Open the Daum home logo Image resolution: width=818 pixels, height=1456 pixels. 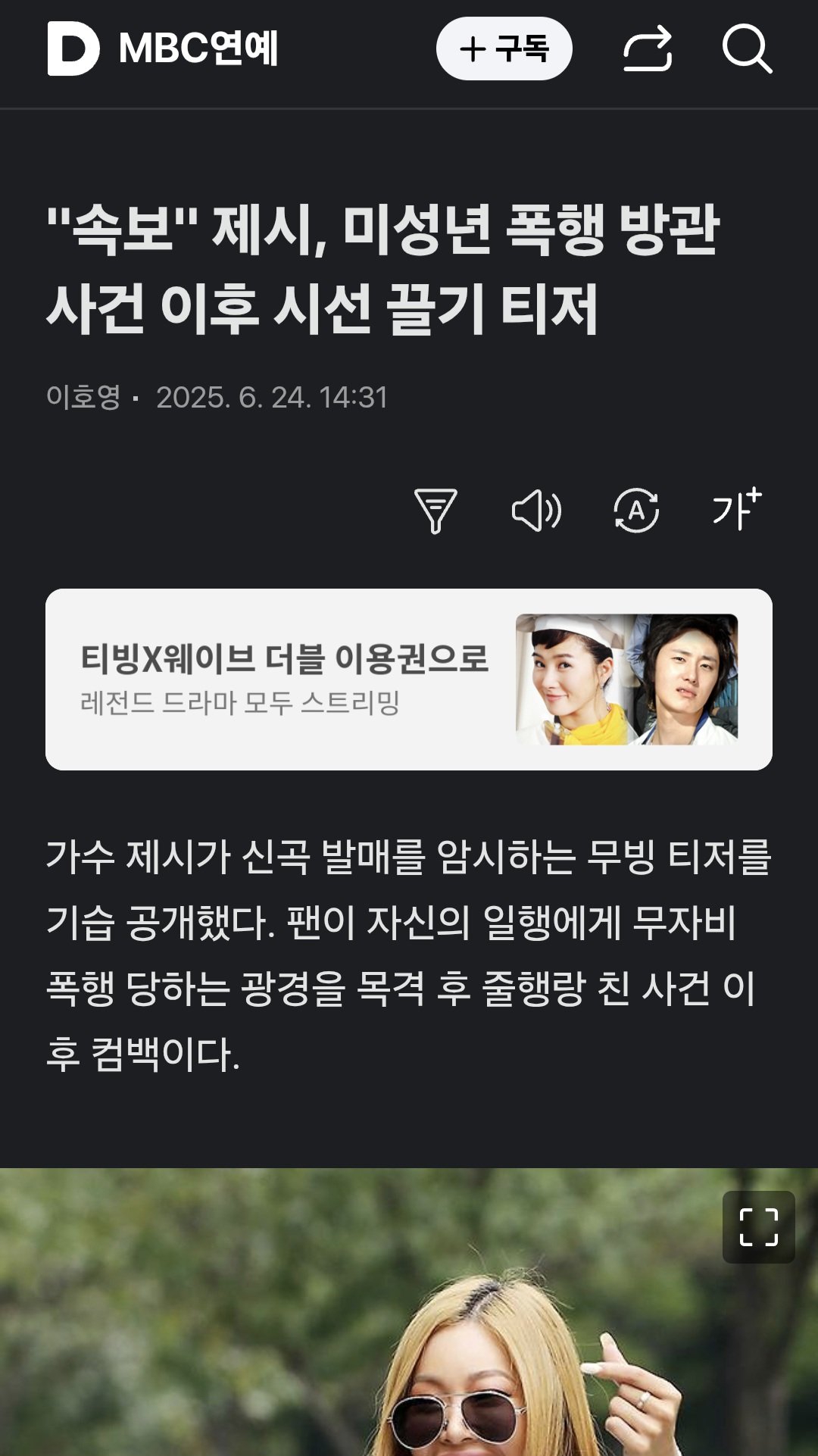(x=73, y=48)
